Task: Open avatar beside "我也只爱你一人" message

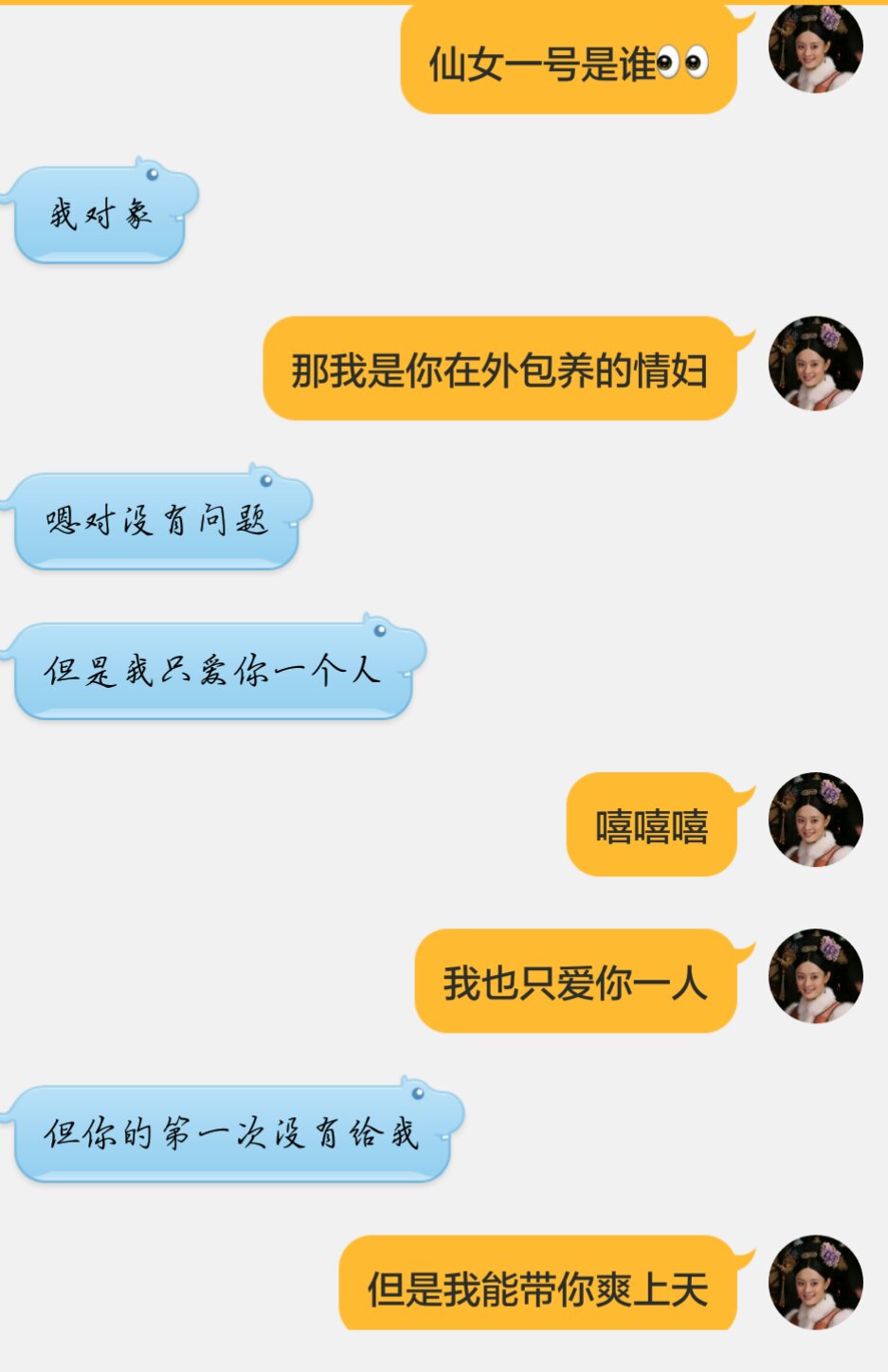Action: [816, 976]
